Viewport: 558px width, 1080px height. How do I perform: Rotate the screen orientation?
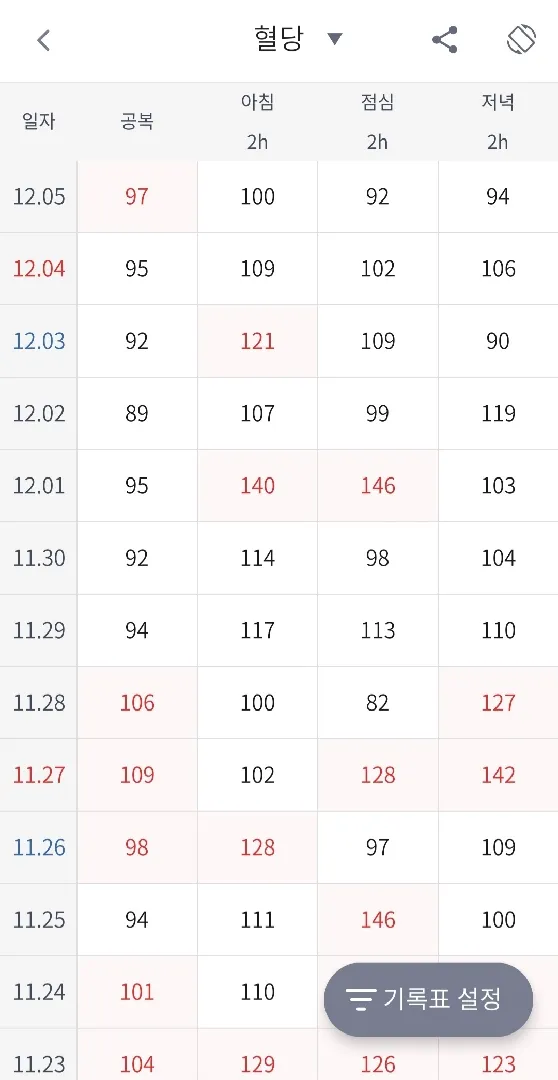click(x=521, y=40)
